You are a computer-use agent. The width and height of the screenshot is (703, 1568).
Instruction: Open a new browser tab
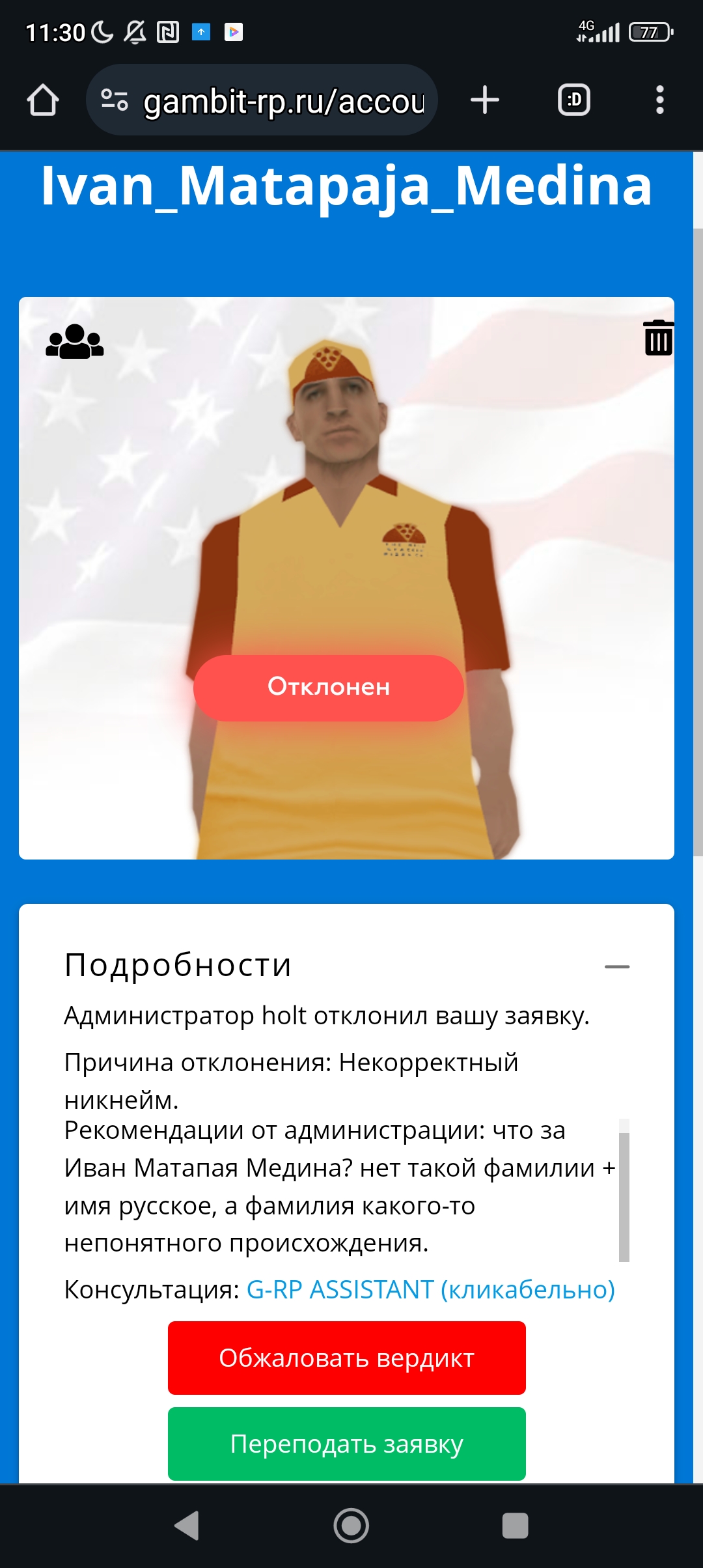coord(485,100)
